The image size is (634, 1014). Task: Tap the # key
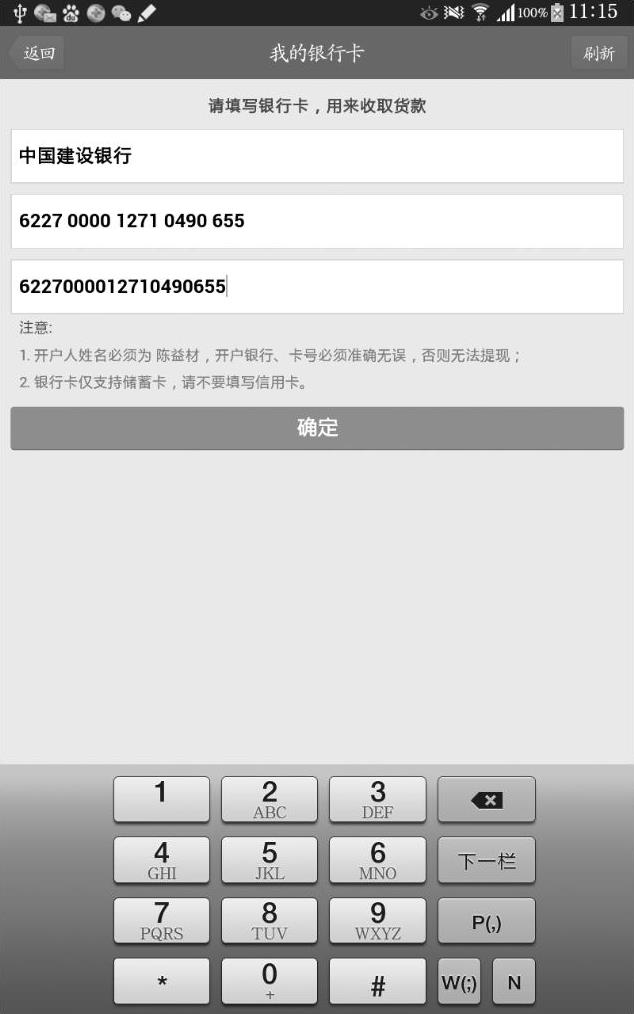377,981
